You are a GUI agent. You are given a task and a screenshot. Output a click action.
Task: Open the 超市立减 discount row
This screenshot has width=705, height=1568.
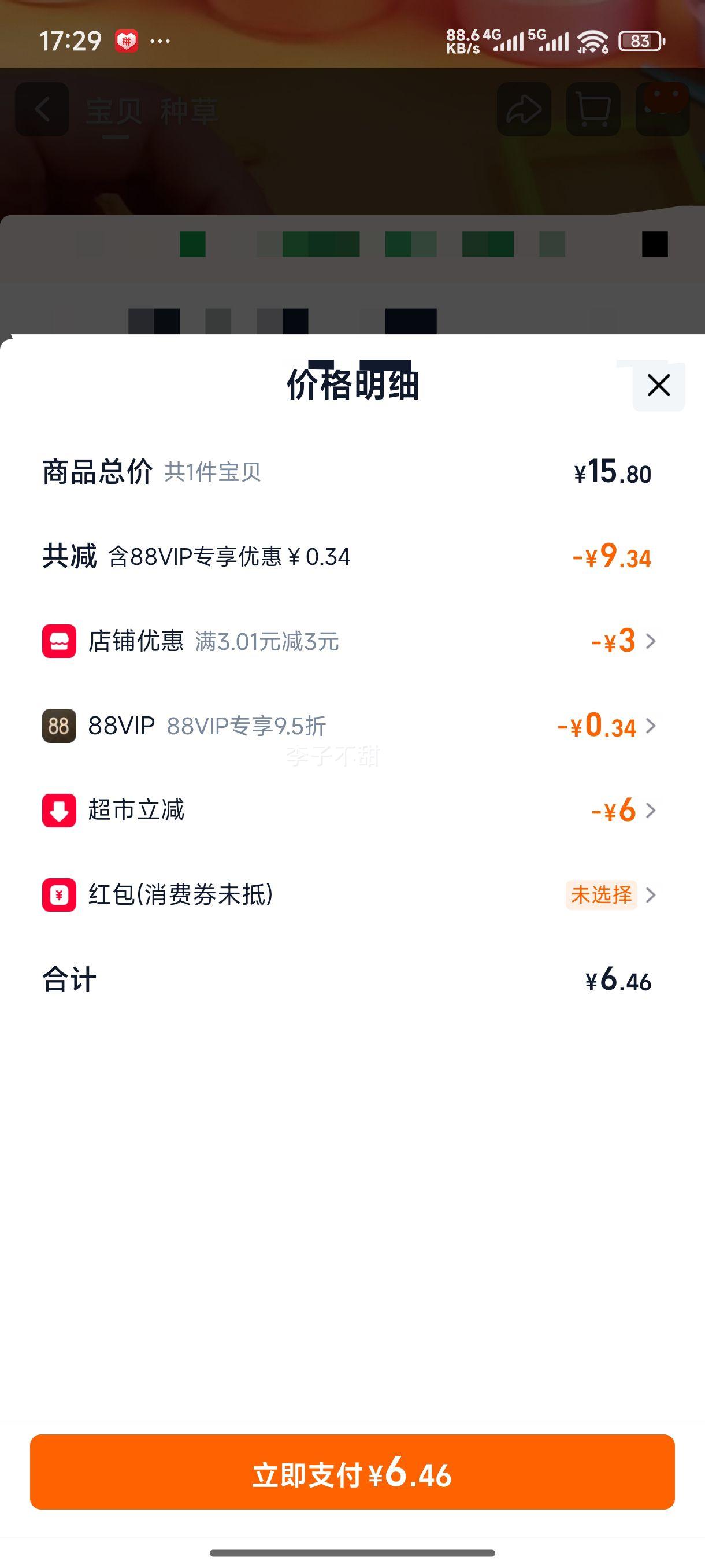623,810
